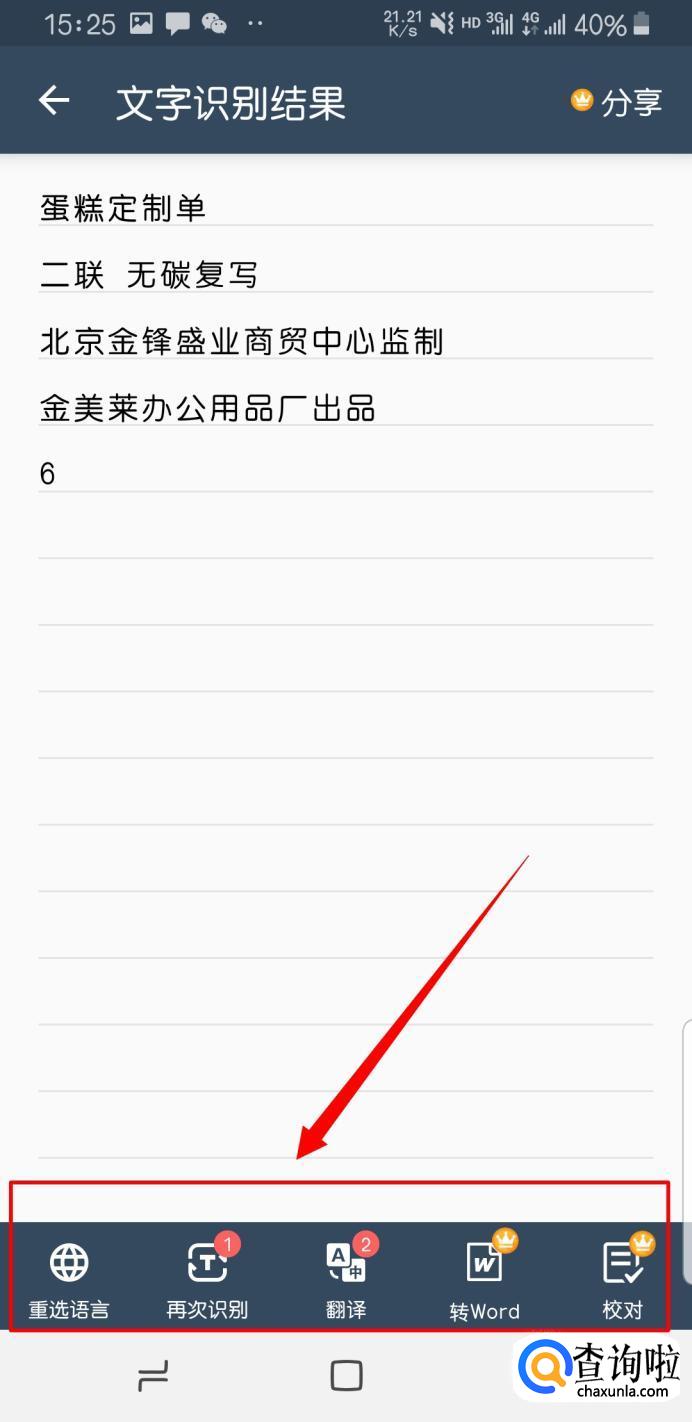Edit the line 北京金锋盛业商贸中心监制

[x=241, y=342]
